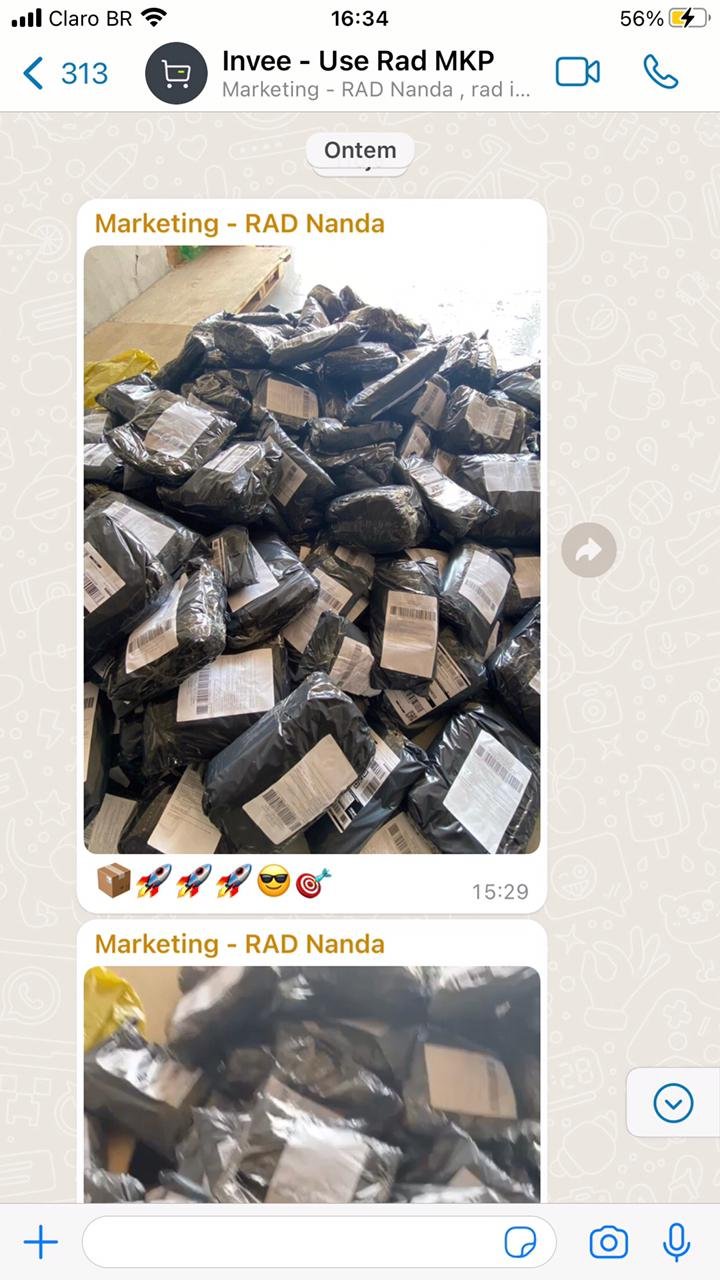Image resolution: width=720 pixels, height=1280 pixels.
Task: Open the second packages media message
Action: coord(311,1083)
